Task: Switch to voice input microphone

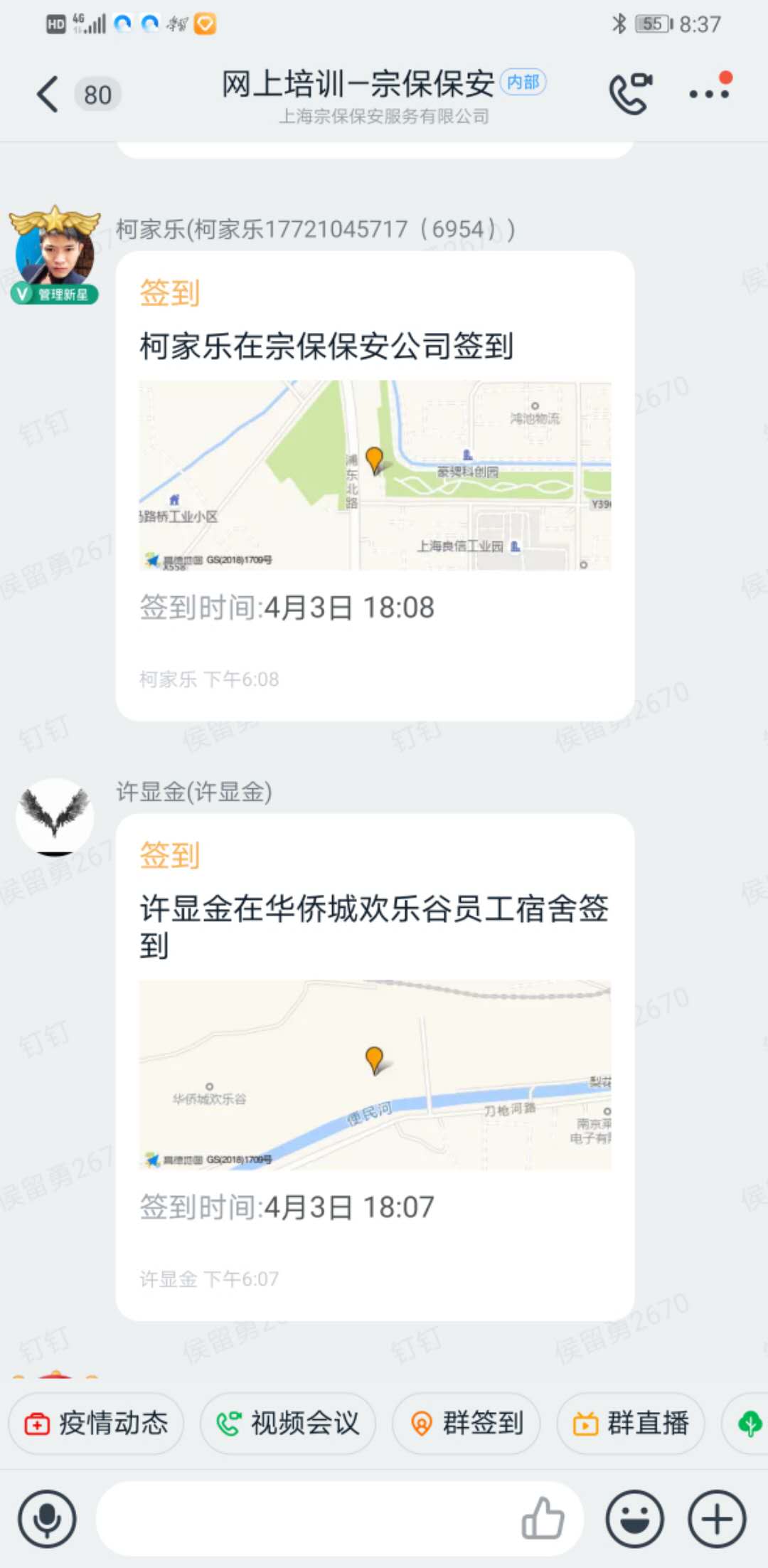Action: tap(47, 1520)
